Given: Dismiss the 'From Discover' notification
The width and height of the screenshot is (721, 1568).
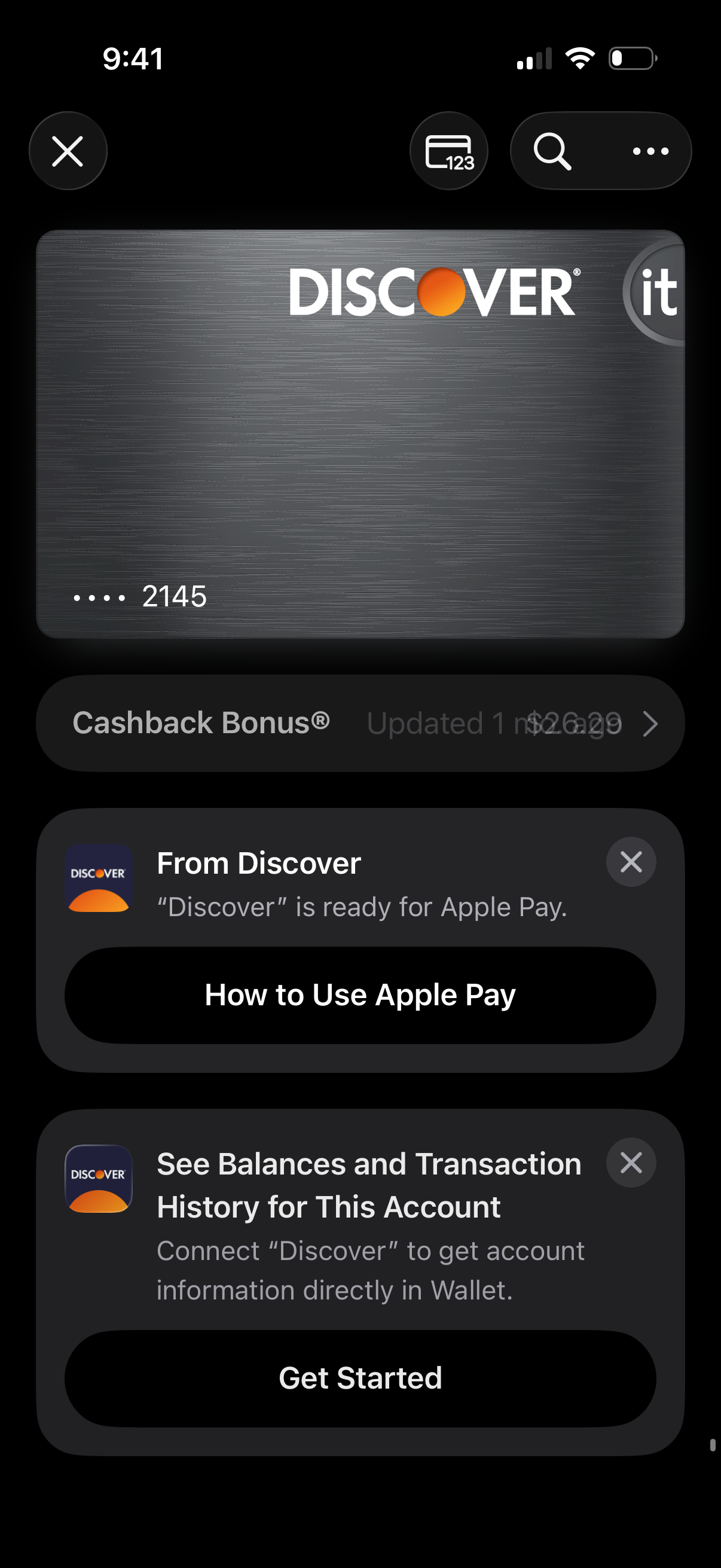Looking at the screenshot, I should (x=631, y=861).
